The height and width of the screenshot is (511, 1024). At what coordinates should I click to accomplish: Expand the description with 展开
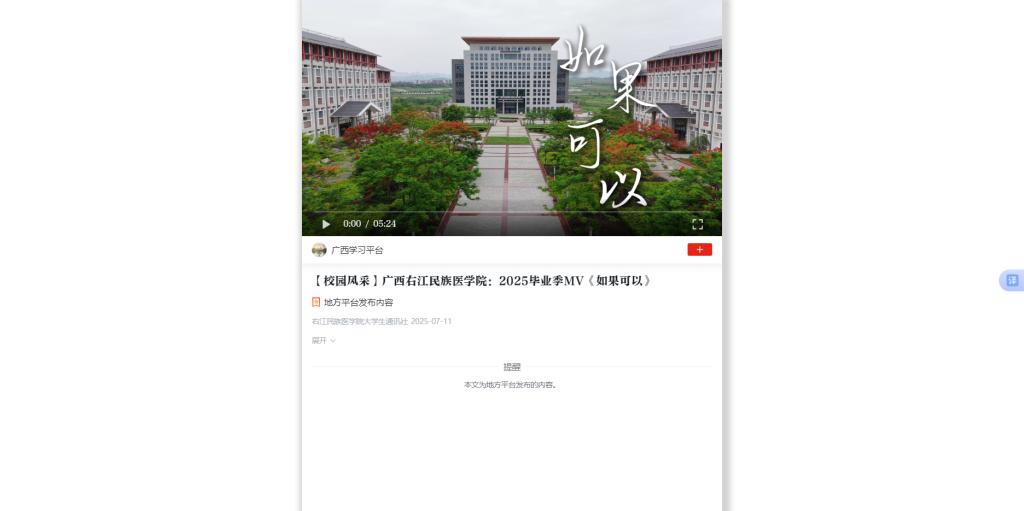click(x=323, y=341)
